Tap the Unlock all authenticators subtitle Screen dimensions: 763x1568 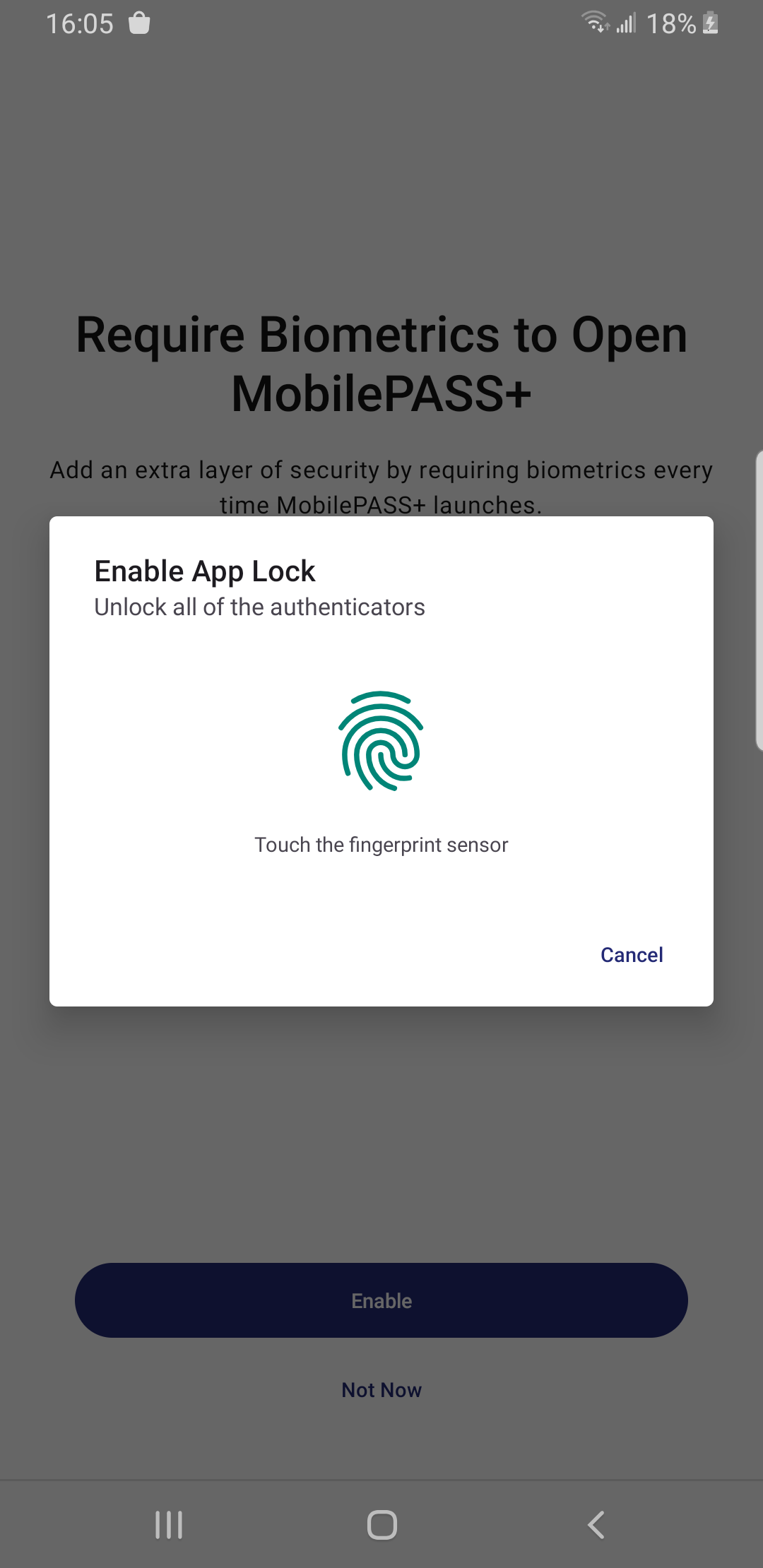pos(259,606)
